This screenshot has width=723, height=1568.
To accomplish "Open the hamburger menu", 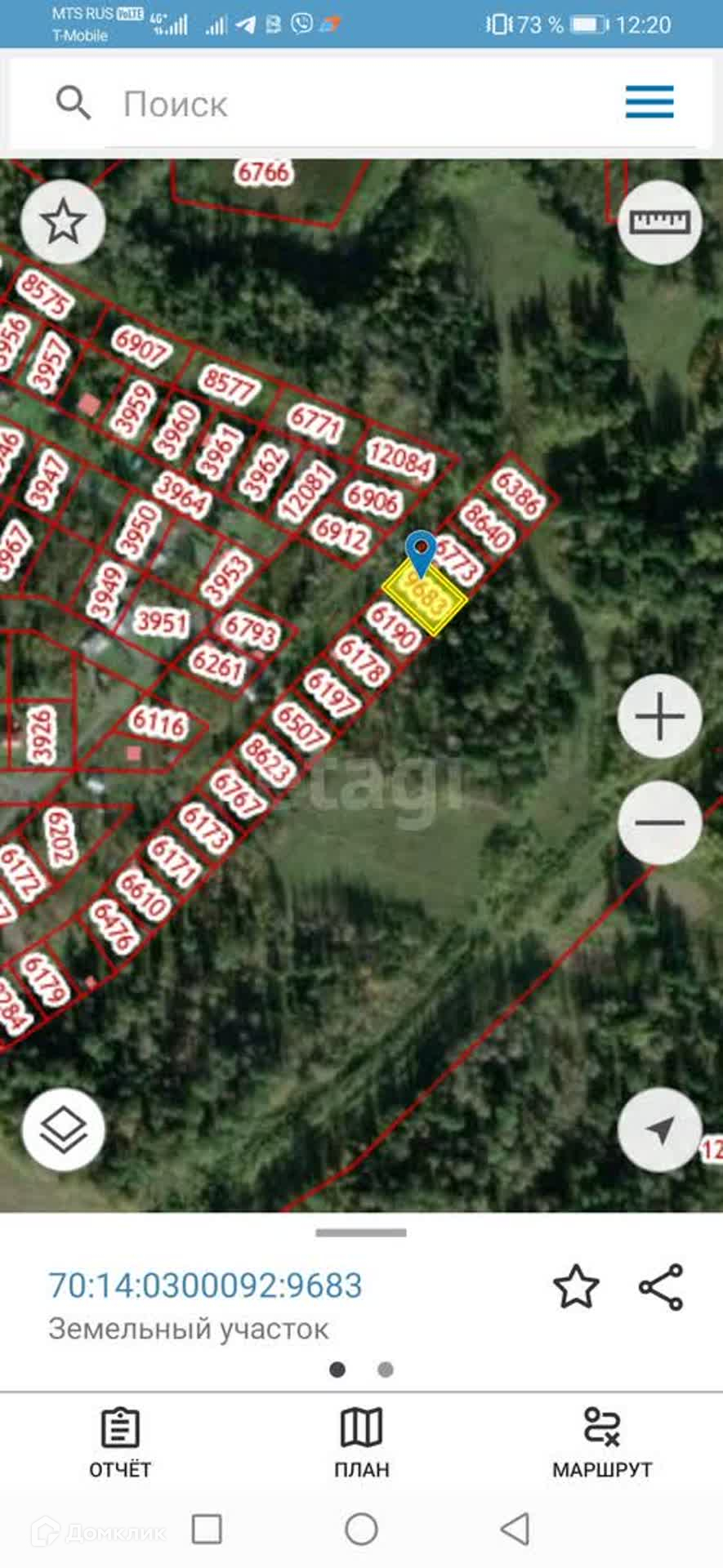I will [649, 103].
